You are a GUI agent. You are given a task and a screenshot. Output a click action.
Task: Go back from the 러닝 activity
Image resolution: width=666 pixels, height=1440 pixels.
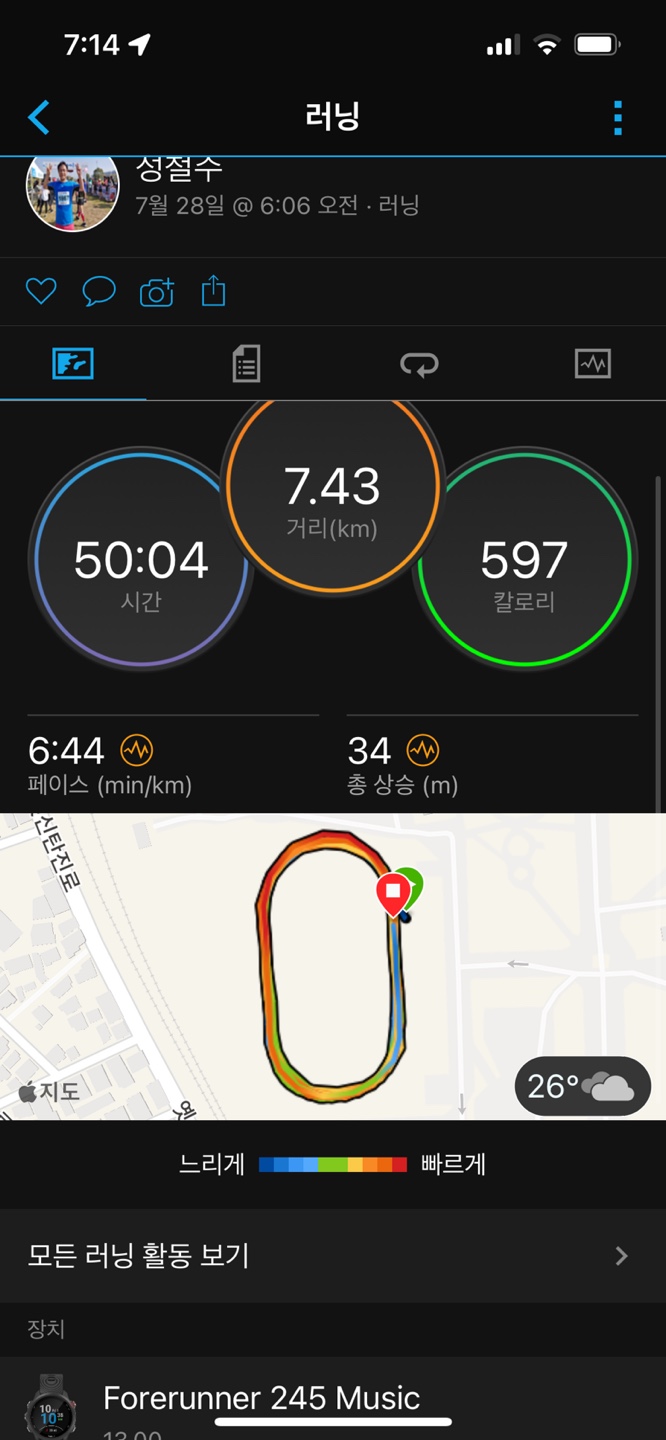(39, 117)
